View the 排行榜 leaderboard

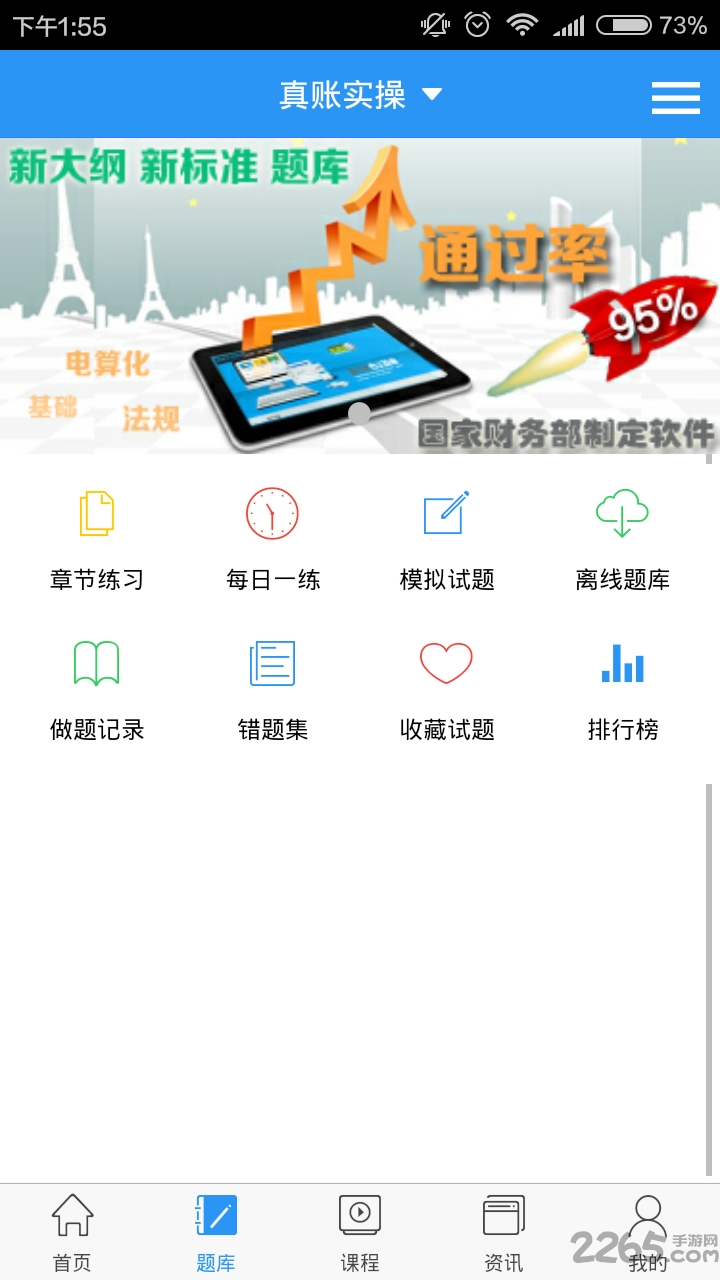coord(622,690)
